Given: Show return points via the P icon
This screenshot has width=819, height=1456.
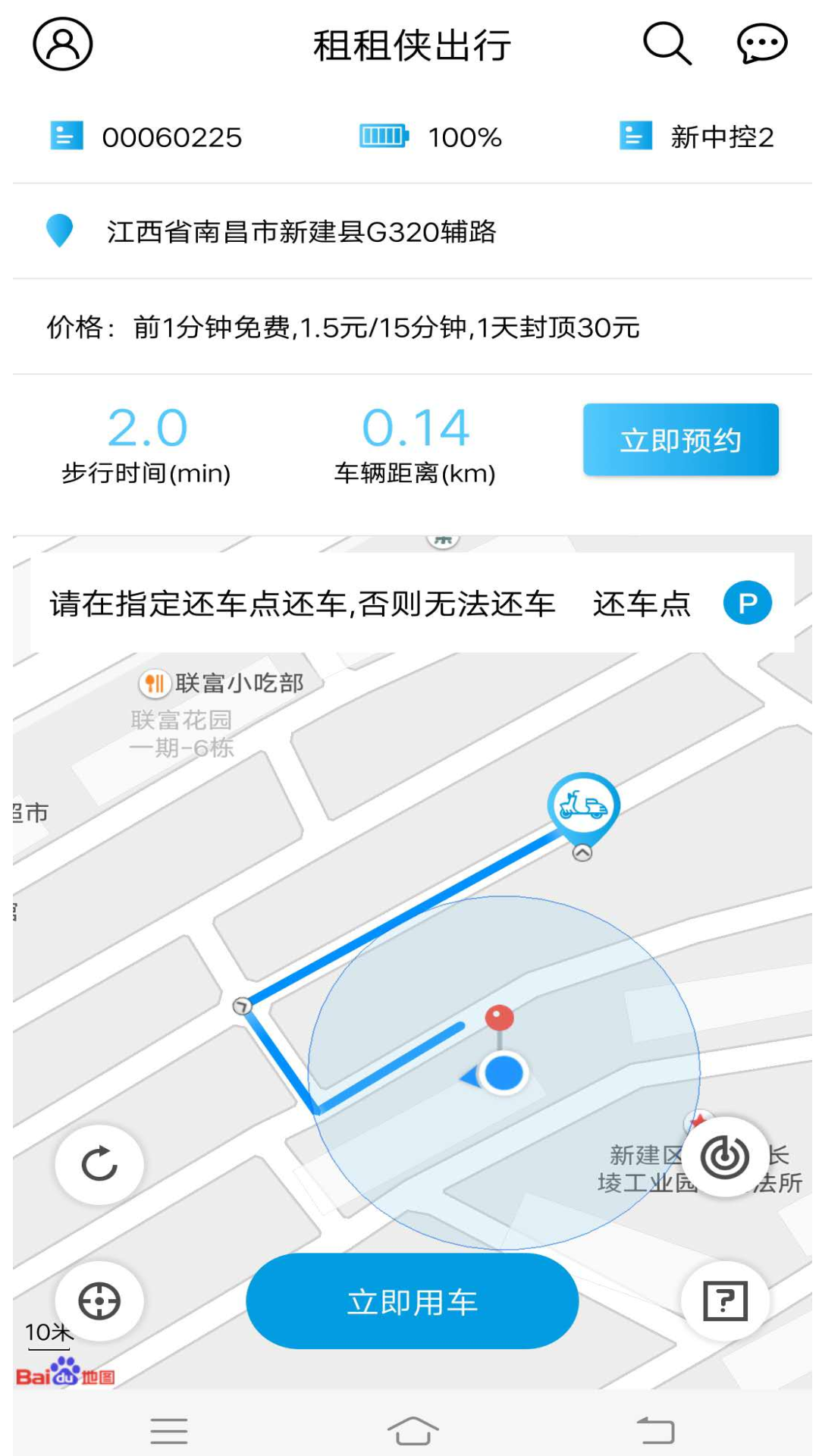Looking at the screenshot, I should tap(747, 604).
